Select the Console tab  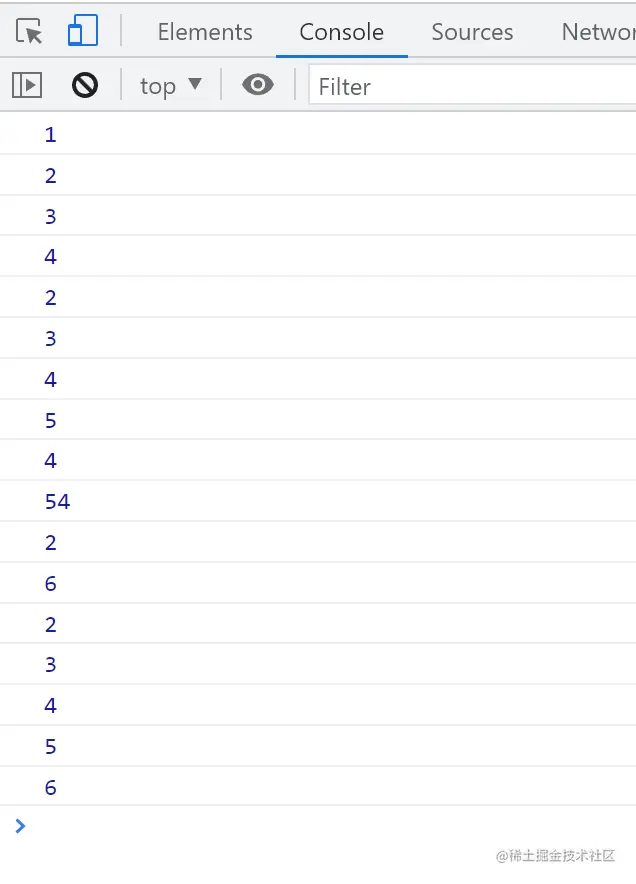[342, 32]
